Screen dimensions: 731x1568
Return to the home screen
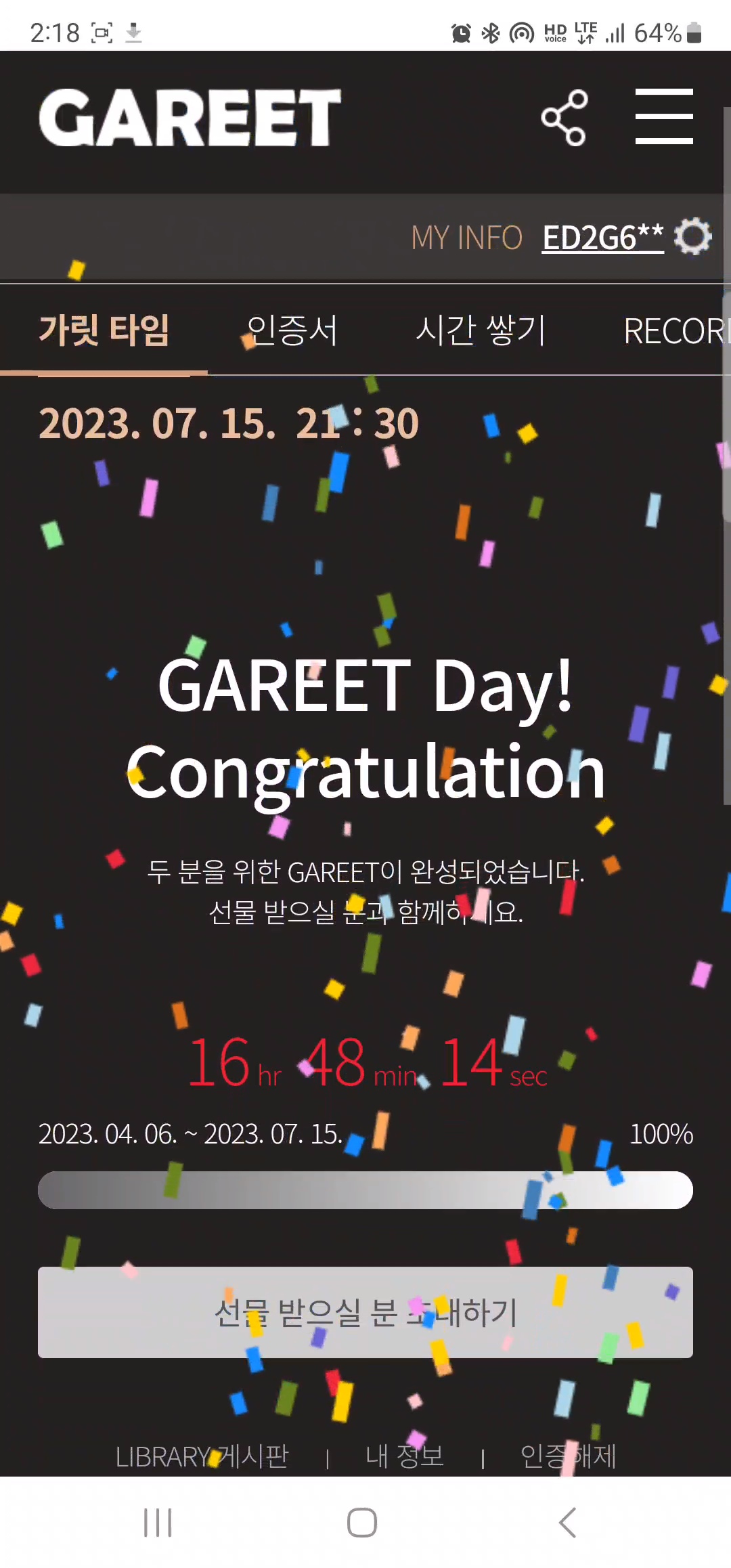362,1523
